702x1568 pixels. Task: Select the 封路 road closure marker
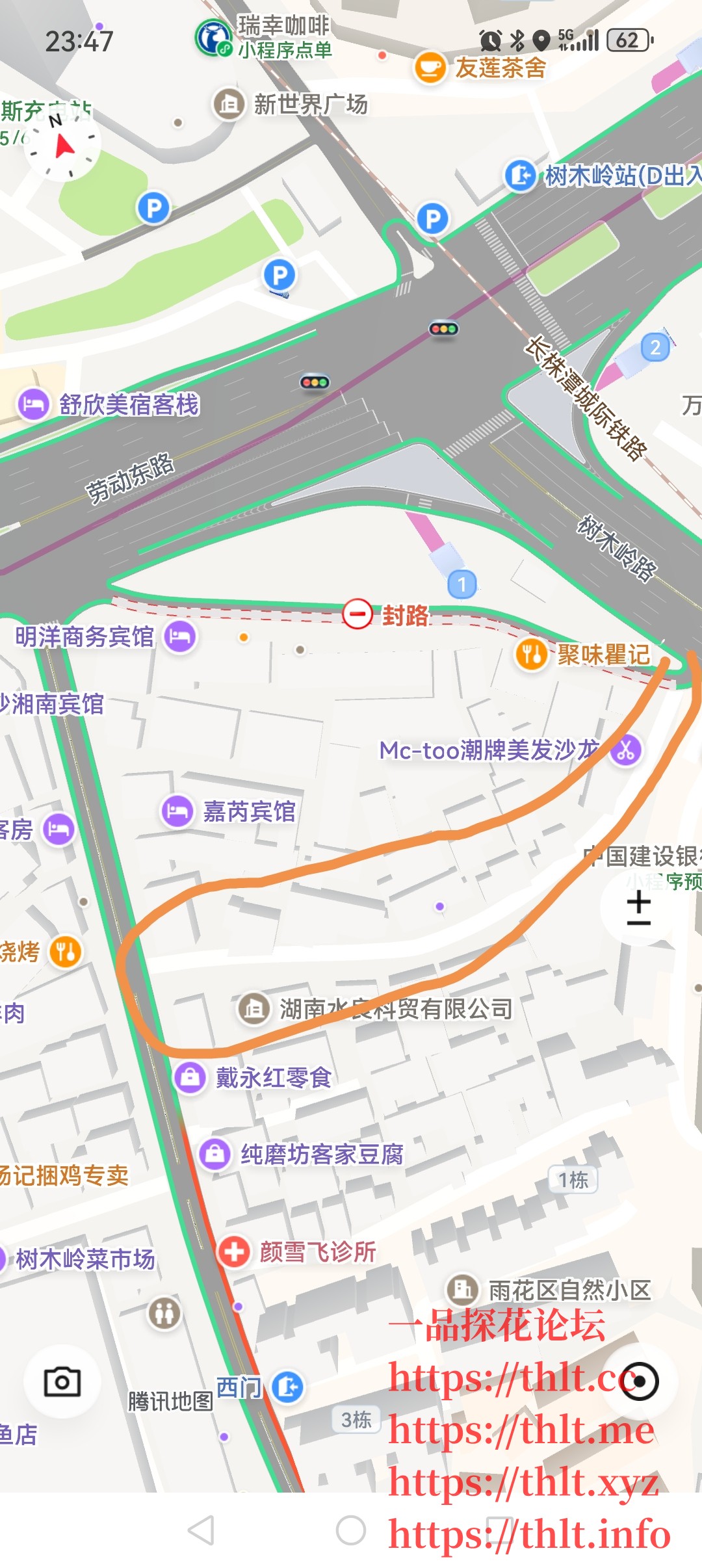358,614
